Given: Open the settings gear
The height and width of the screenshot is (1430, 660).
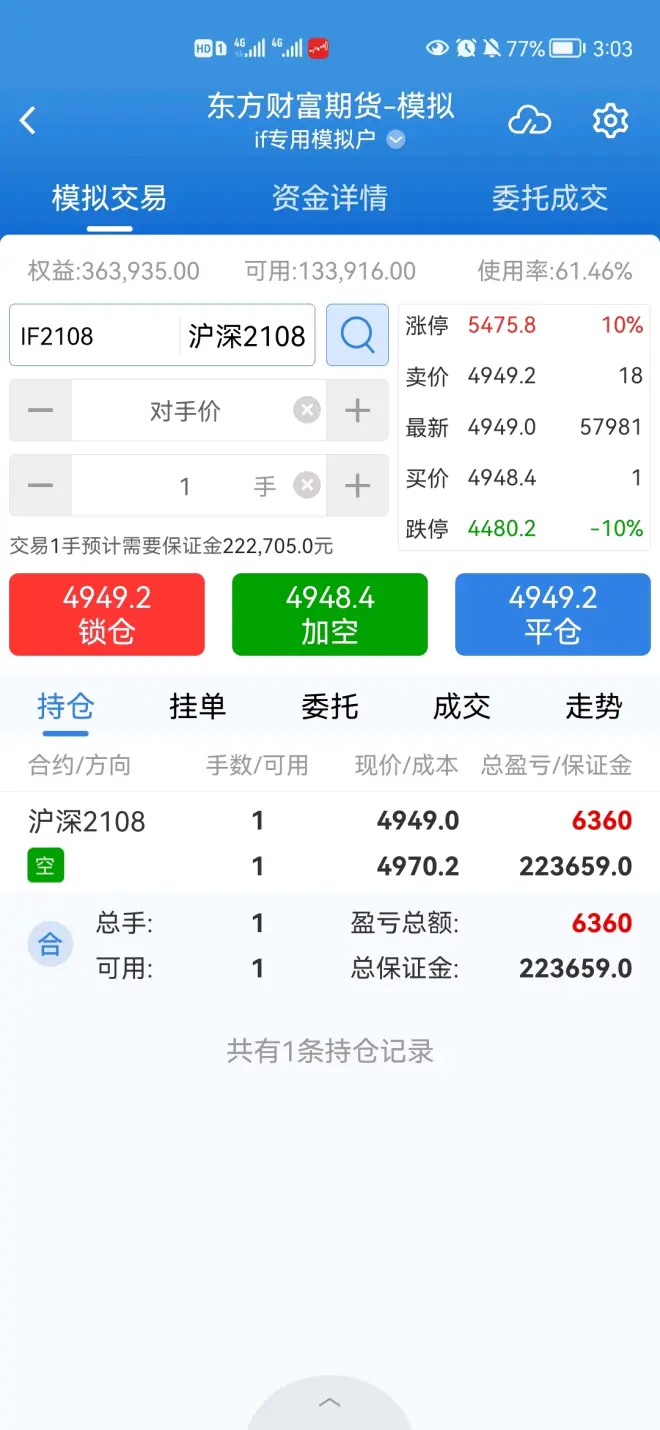Looking at the screenshot, I should click(x=610, y=121).
